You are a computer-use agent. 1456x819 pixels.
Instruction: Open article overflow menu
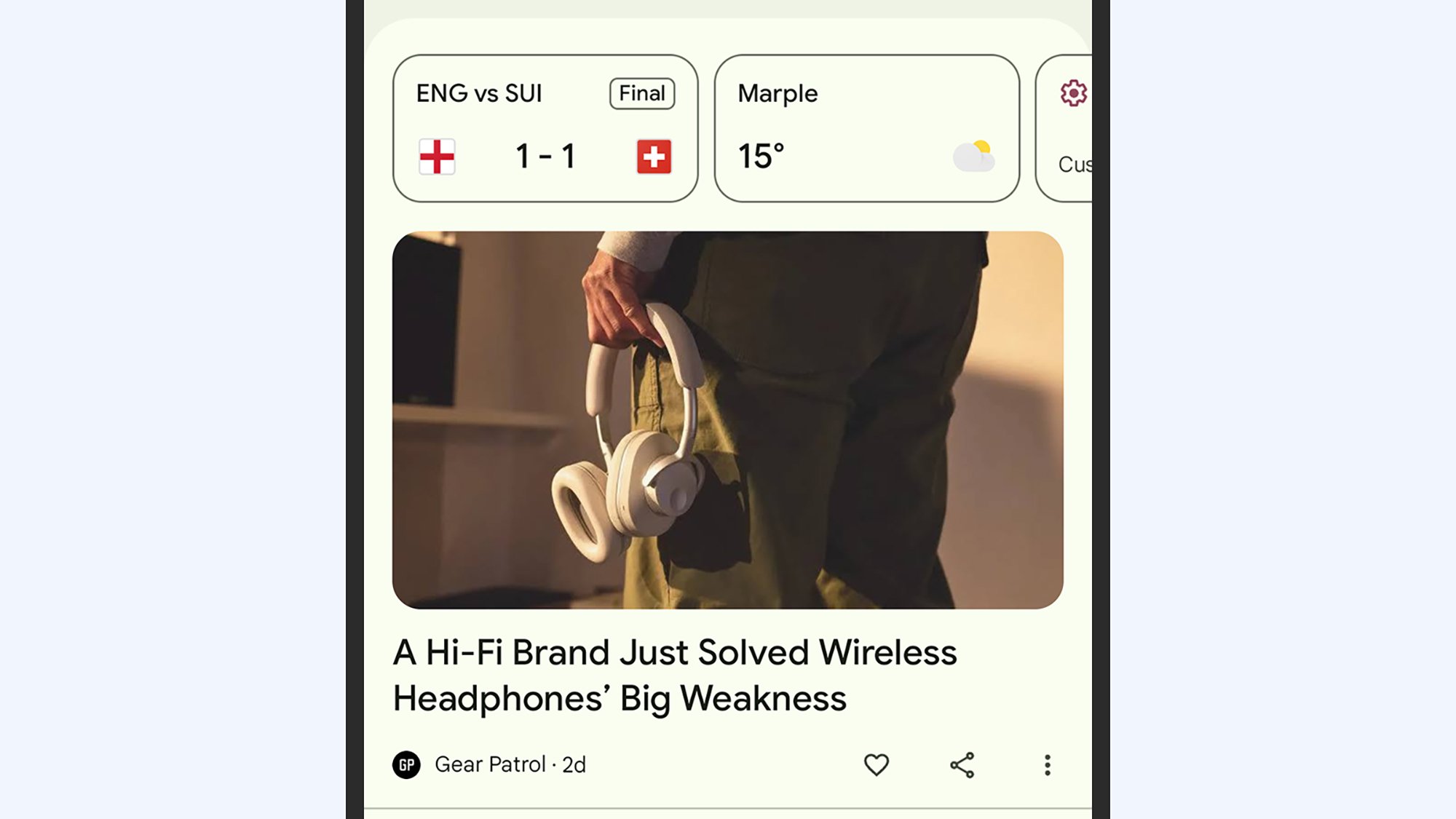1047,764
